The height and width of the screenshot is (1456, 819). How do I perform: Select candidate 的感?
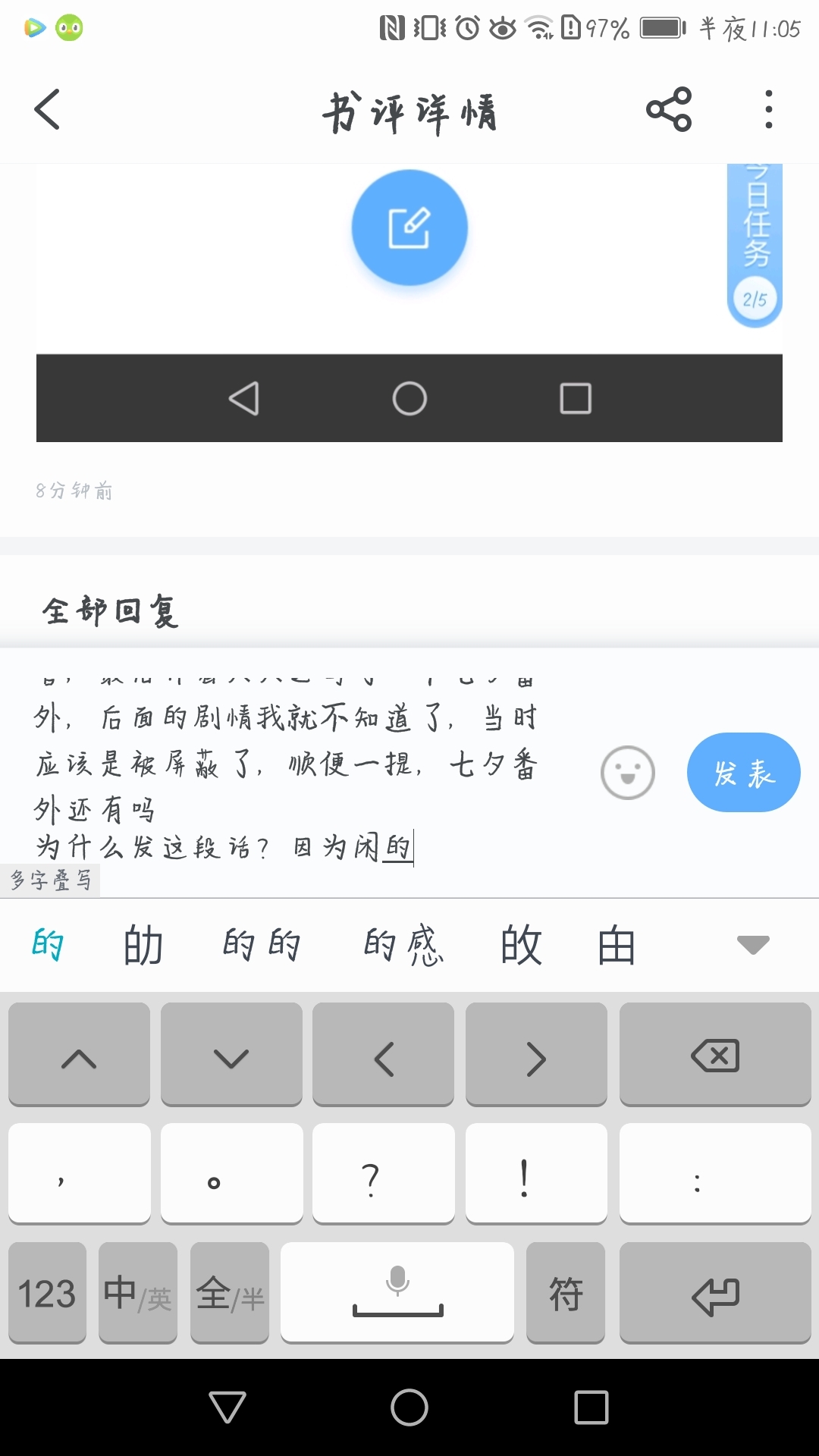pyautogui.click(x=403, y=945)
